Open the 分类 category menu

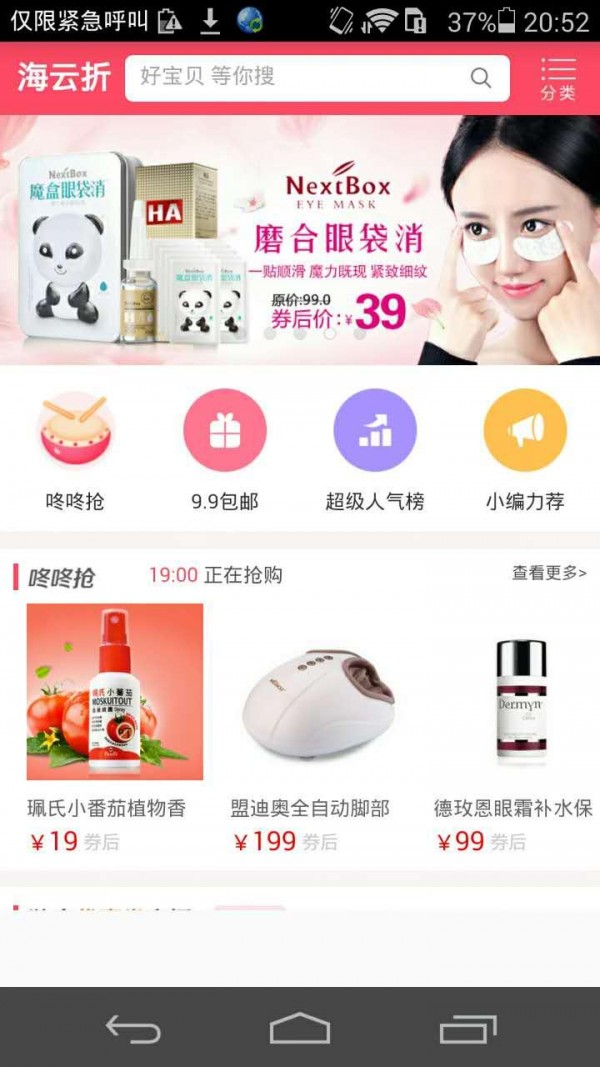[x=558, y=78]
